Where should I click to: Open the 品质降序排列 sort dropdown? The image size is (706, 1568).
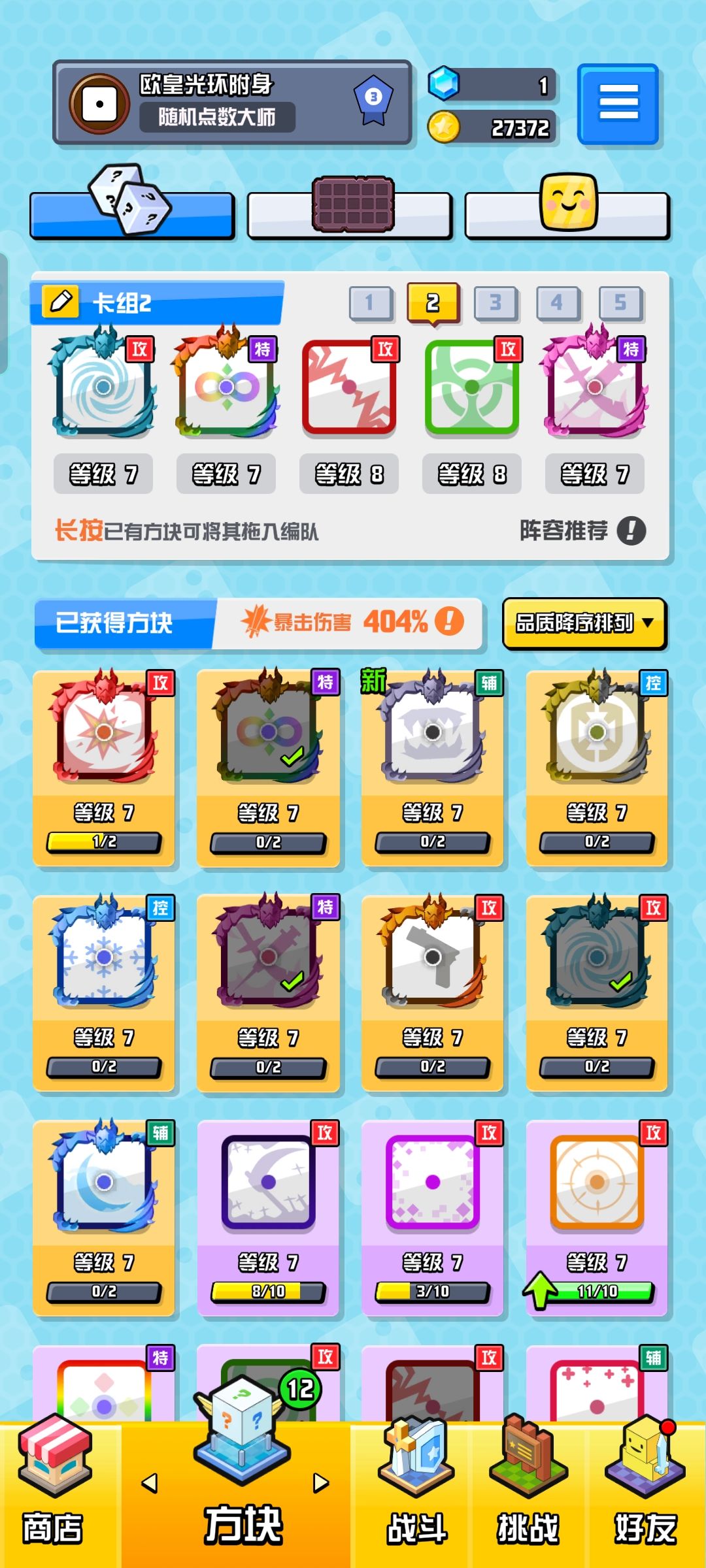click(x=584, y=623)
